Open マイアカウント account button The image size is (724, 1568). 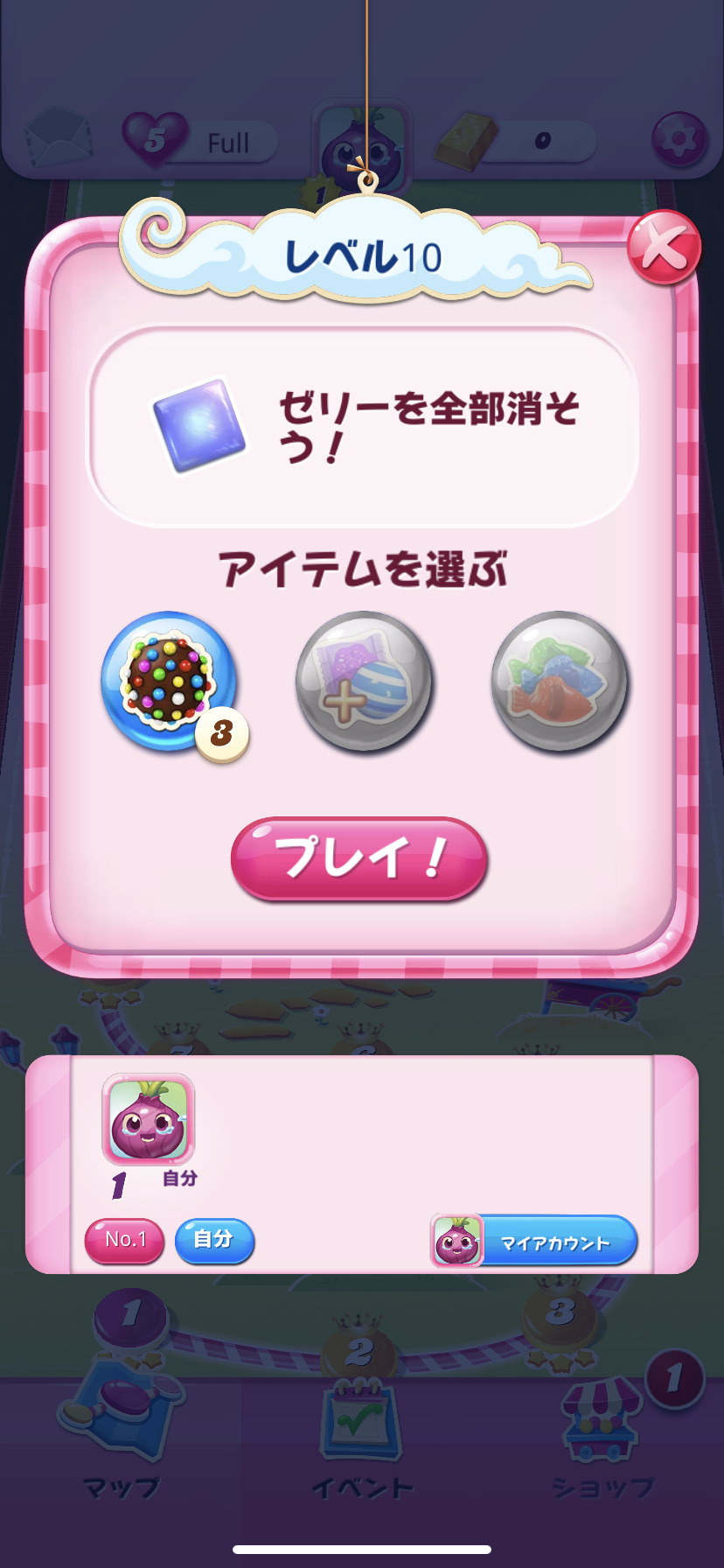534,1241
